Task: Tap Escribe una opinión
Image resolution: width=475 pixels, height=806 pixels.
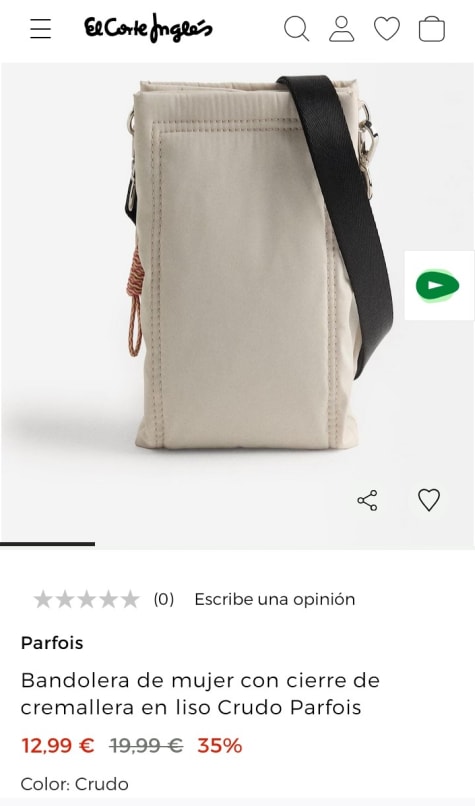Action: pos(275,599)
